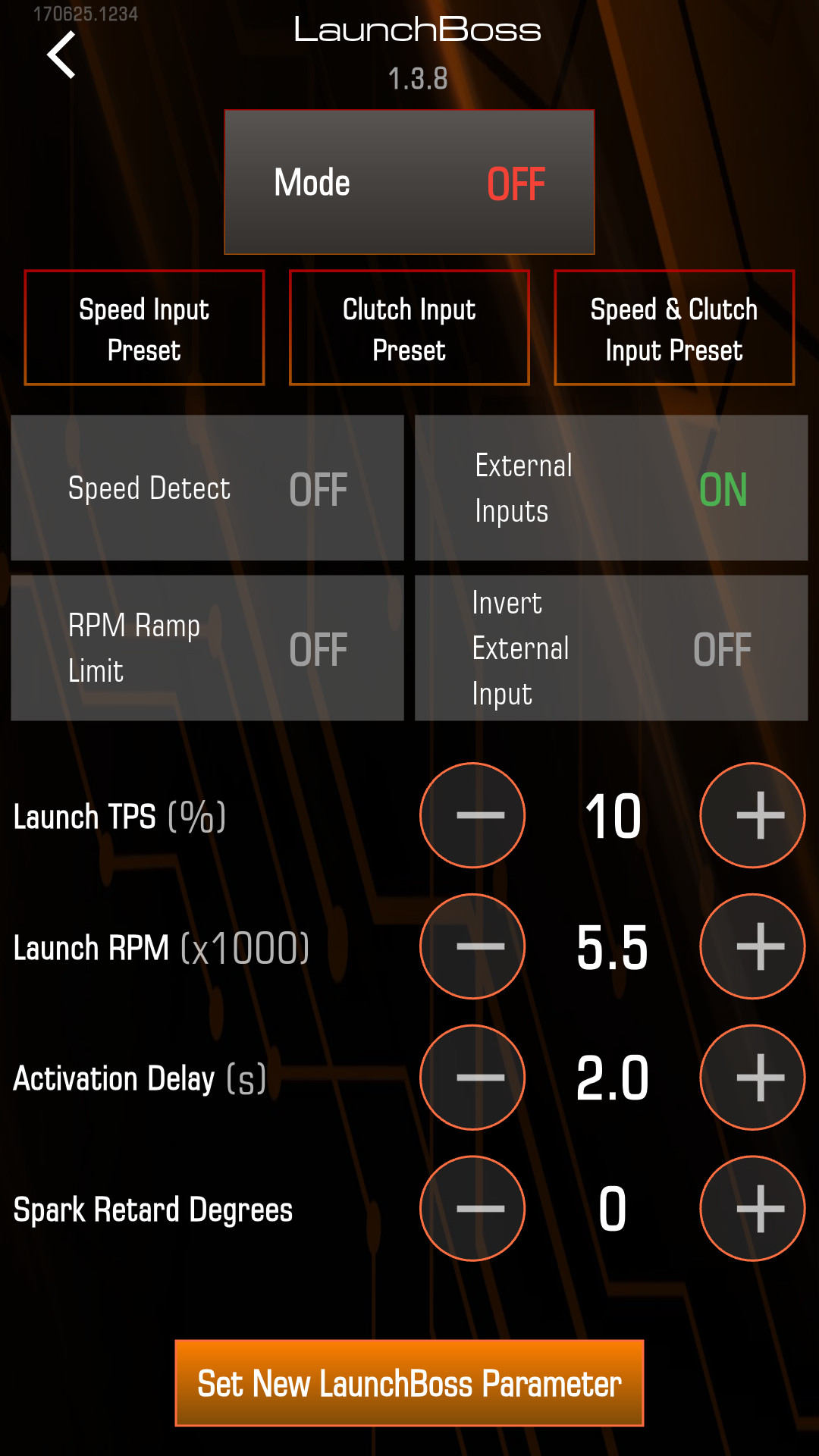
Task: Apply the Clutch Input Preset
Action: tap(409, 328)
